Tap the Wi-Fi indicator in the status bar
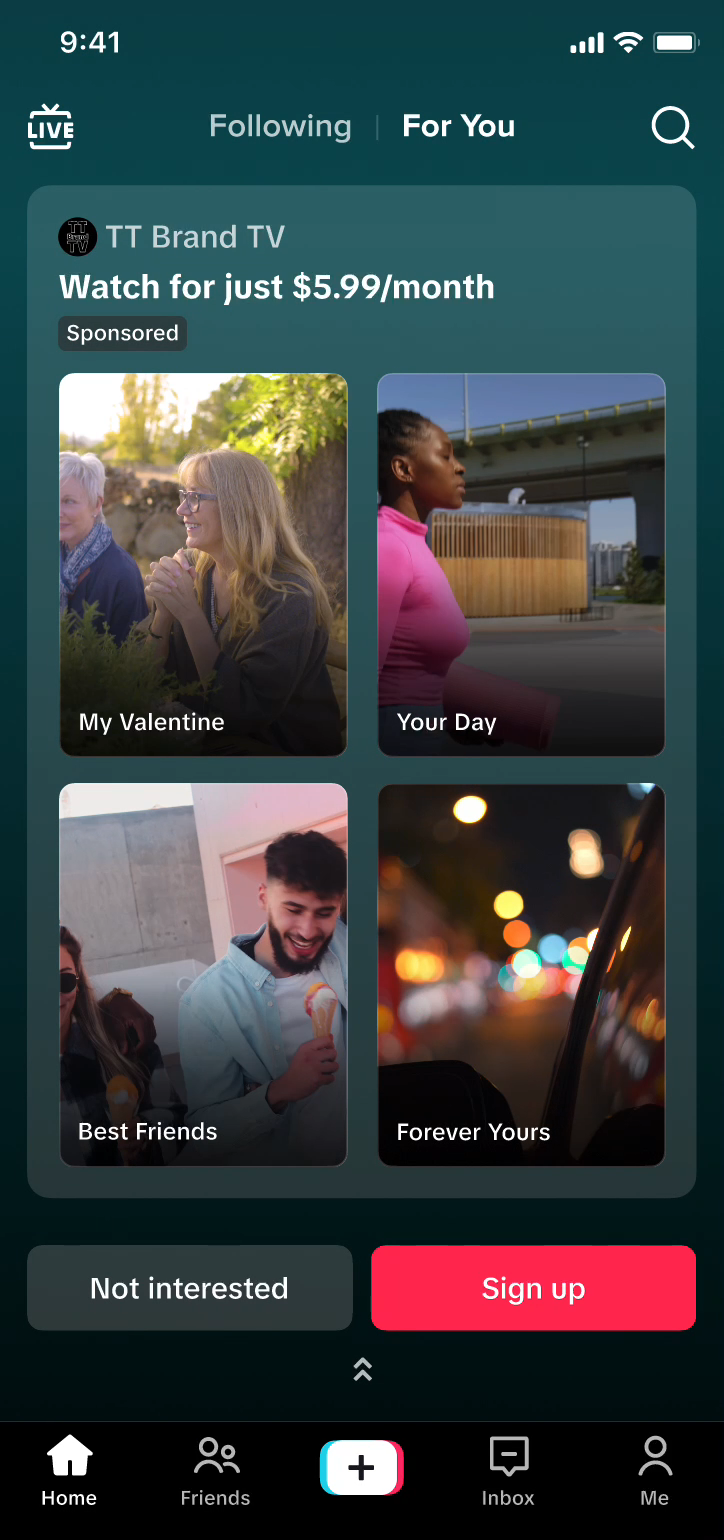Screen dimensions: 724x1540 (629, 42)
